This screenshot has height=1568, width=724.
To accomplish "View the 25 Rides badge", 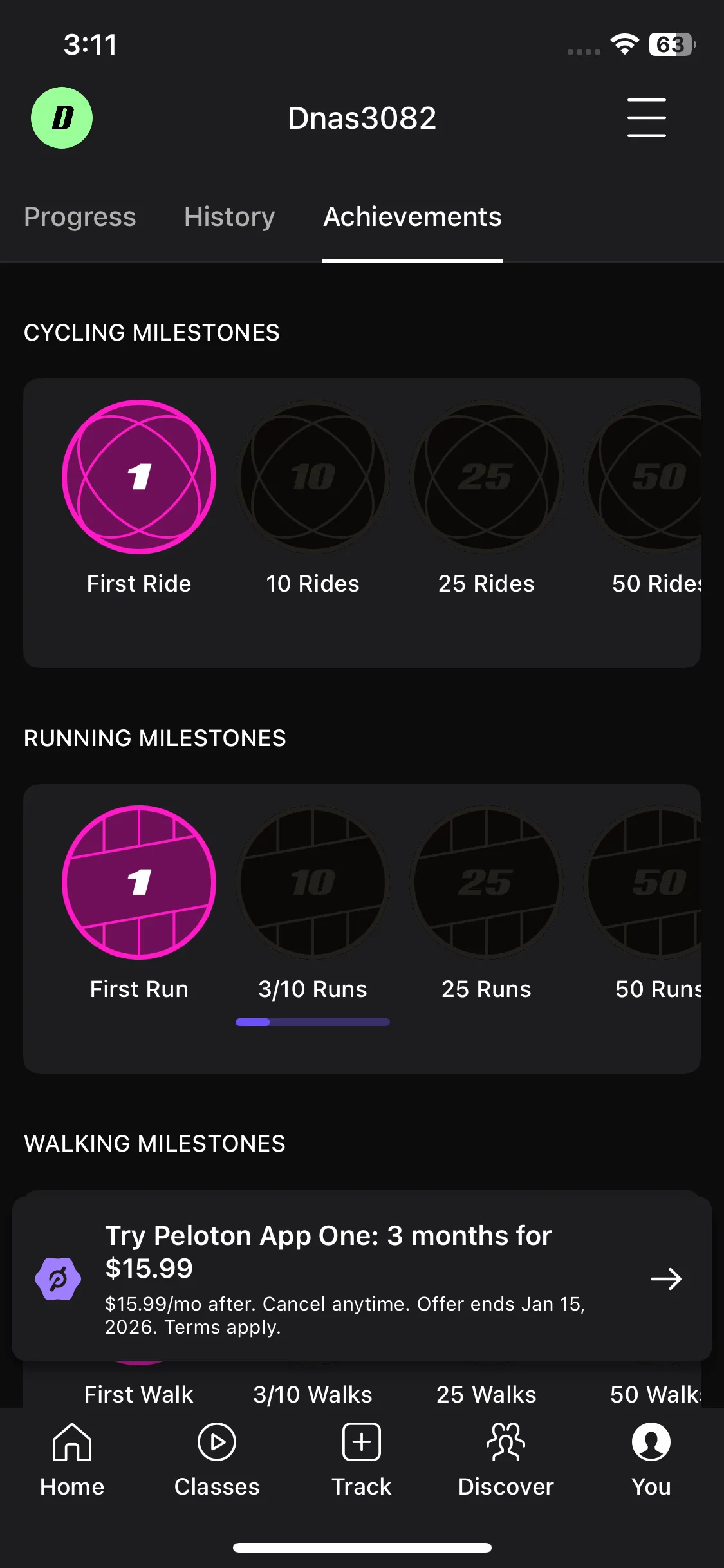I will (487, 477).
